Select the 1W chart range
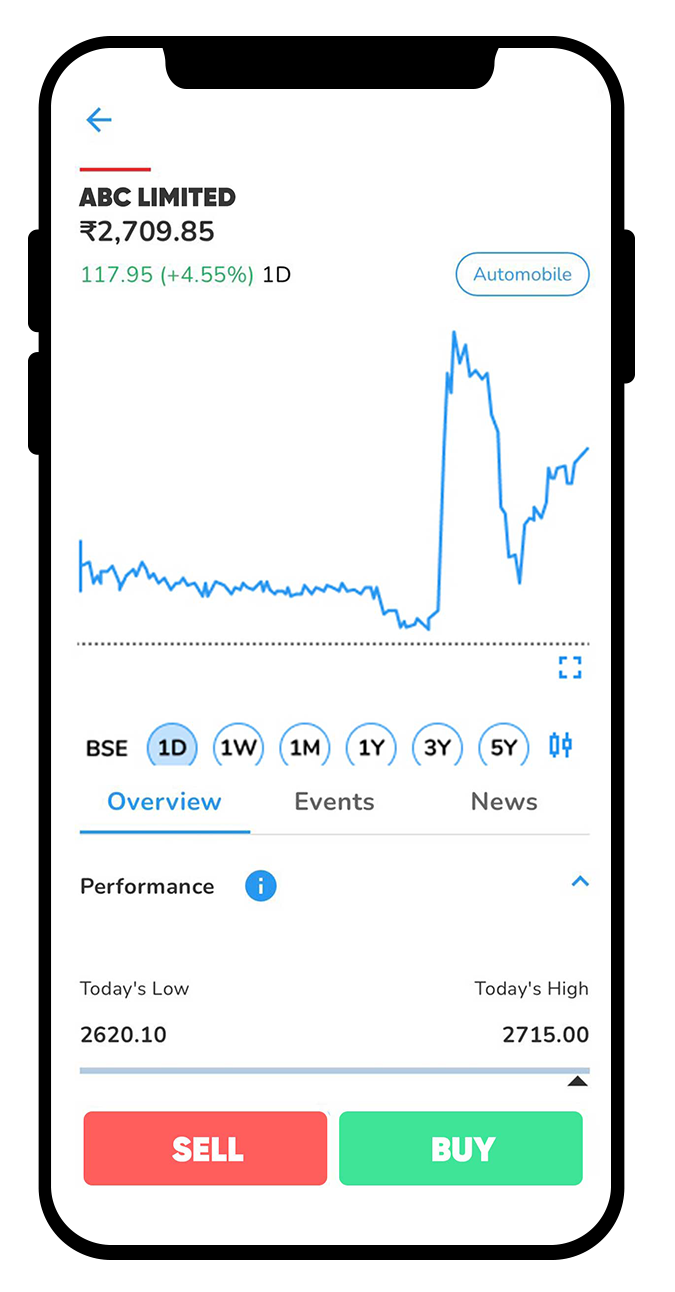This screenshot has width=675, height=1292. (x=238, y=747)
